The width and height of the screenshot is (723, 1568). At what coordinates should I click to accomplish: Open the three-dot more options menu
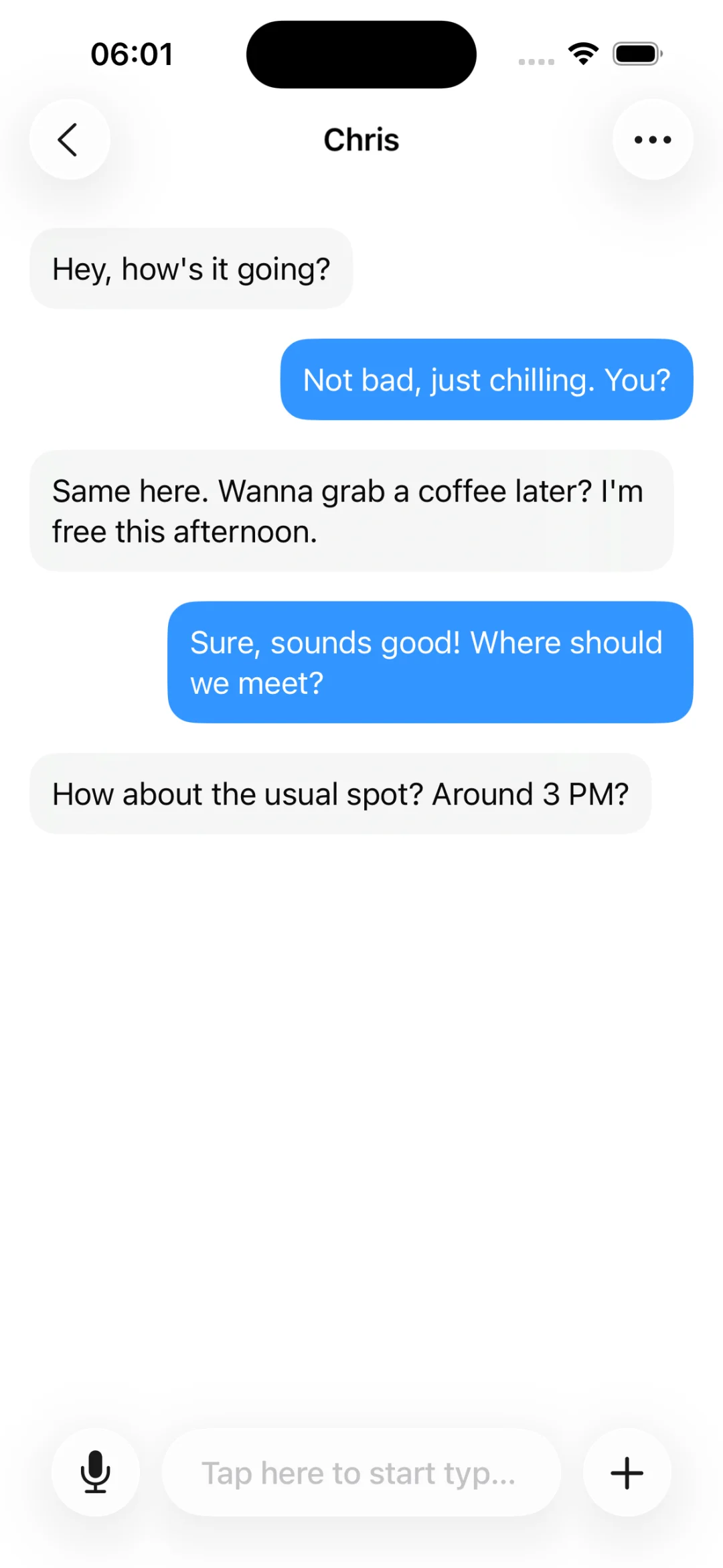653,139
